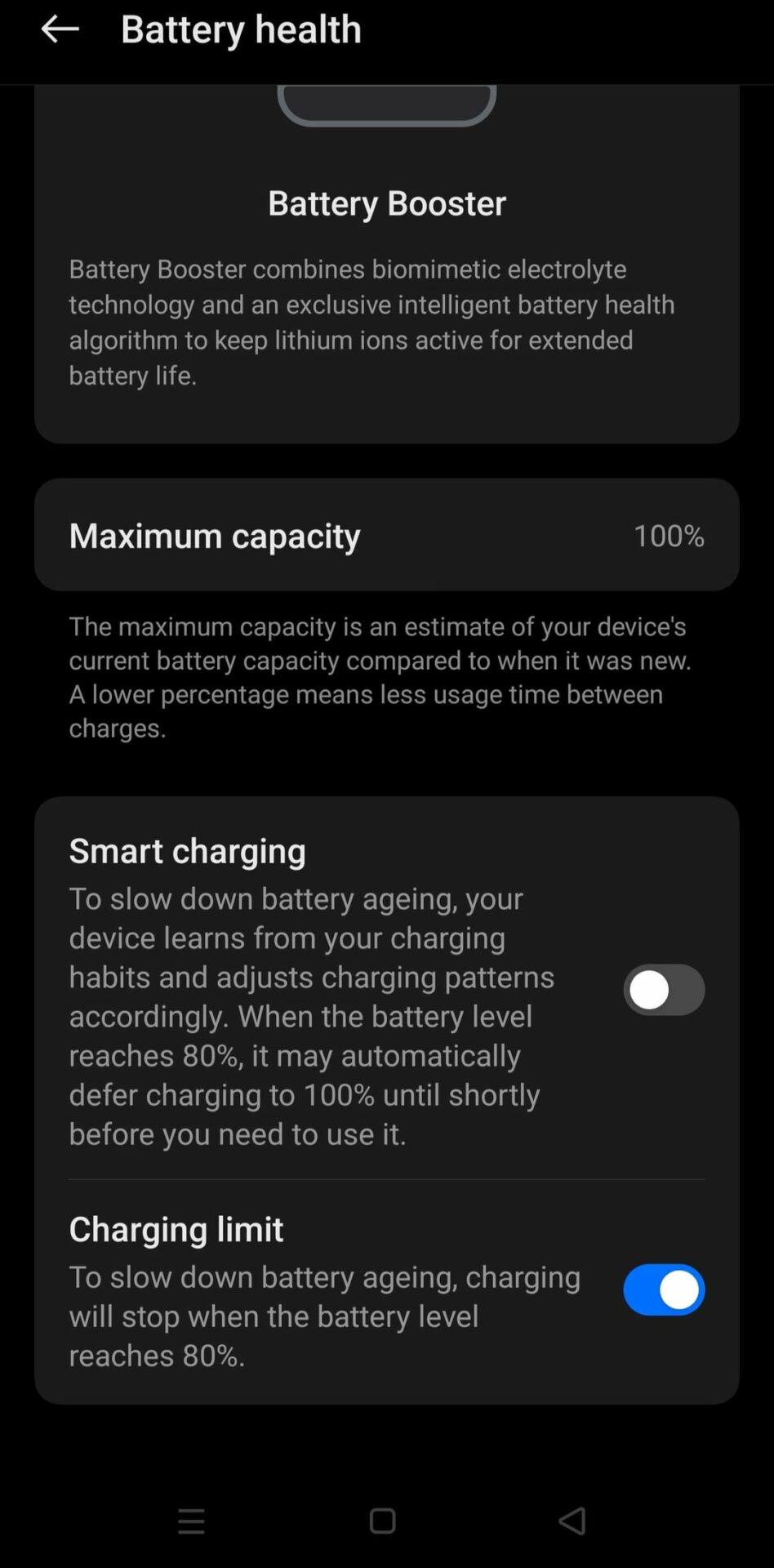Tap the system back triangle
774x1568 pixels.
pos(572,1521)
